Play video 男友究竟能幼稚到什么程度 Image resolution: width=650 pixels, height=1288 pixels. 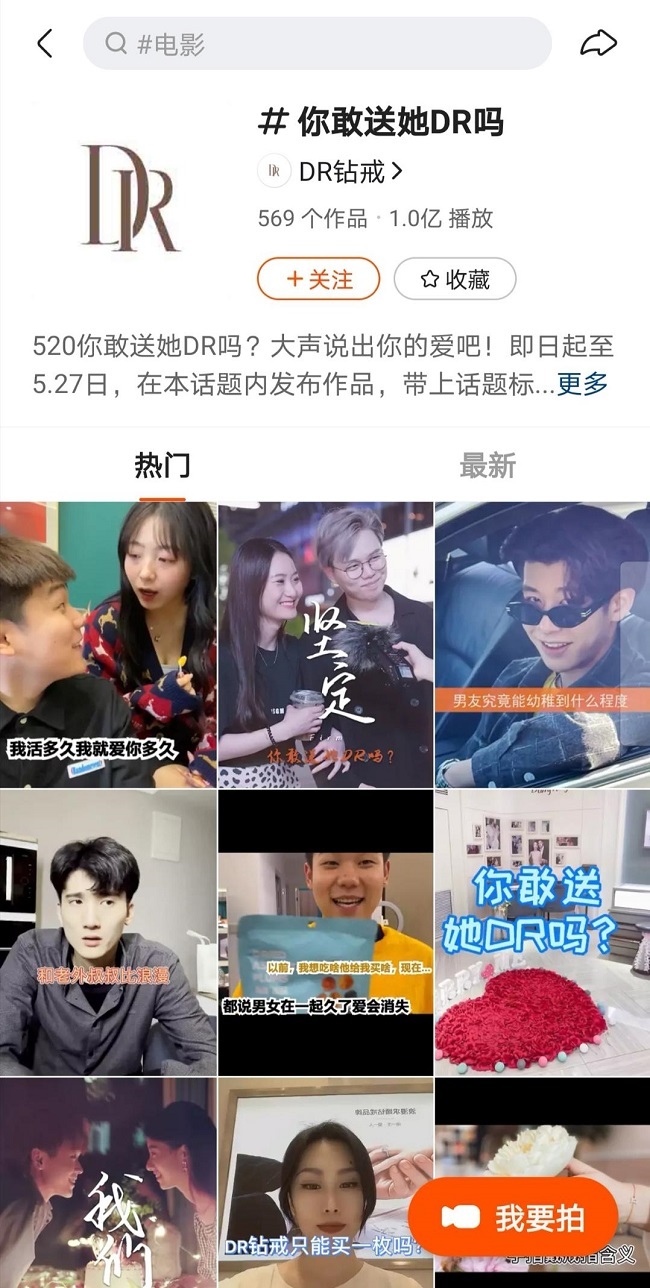click(x=542, y=645)
